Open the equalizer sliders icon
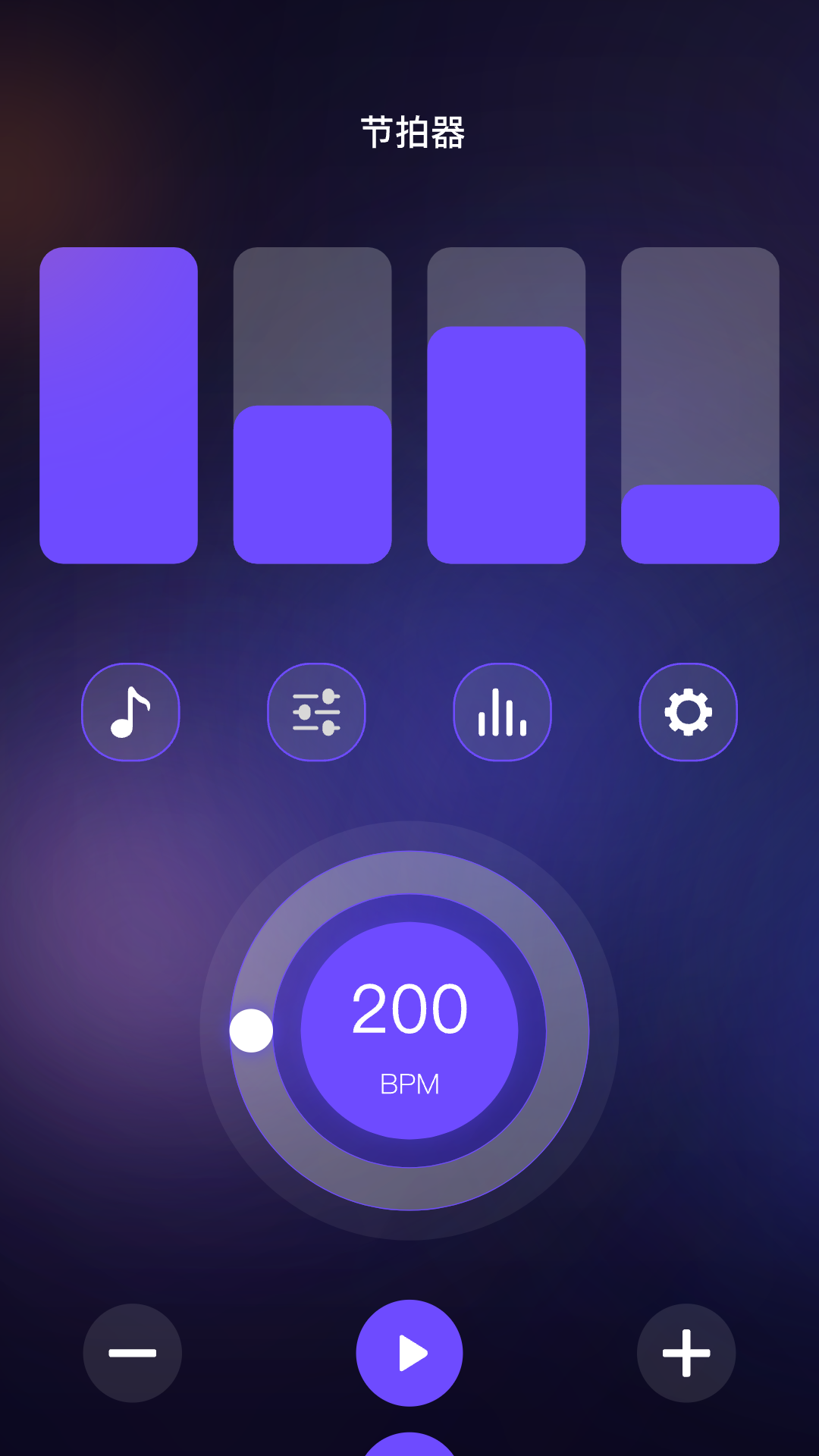Screen dimensions: 819x1456 pyautogui.click(x=316, y=712)
